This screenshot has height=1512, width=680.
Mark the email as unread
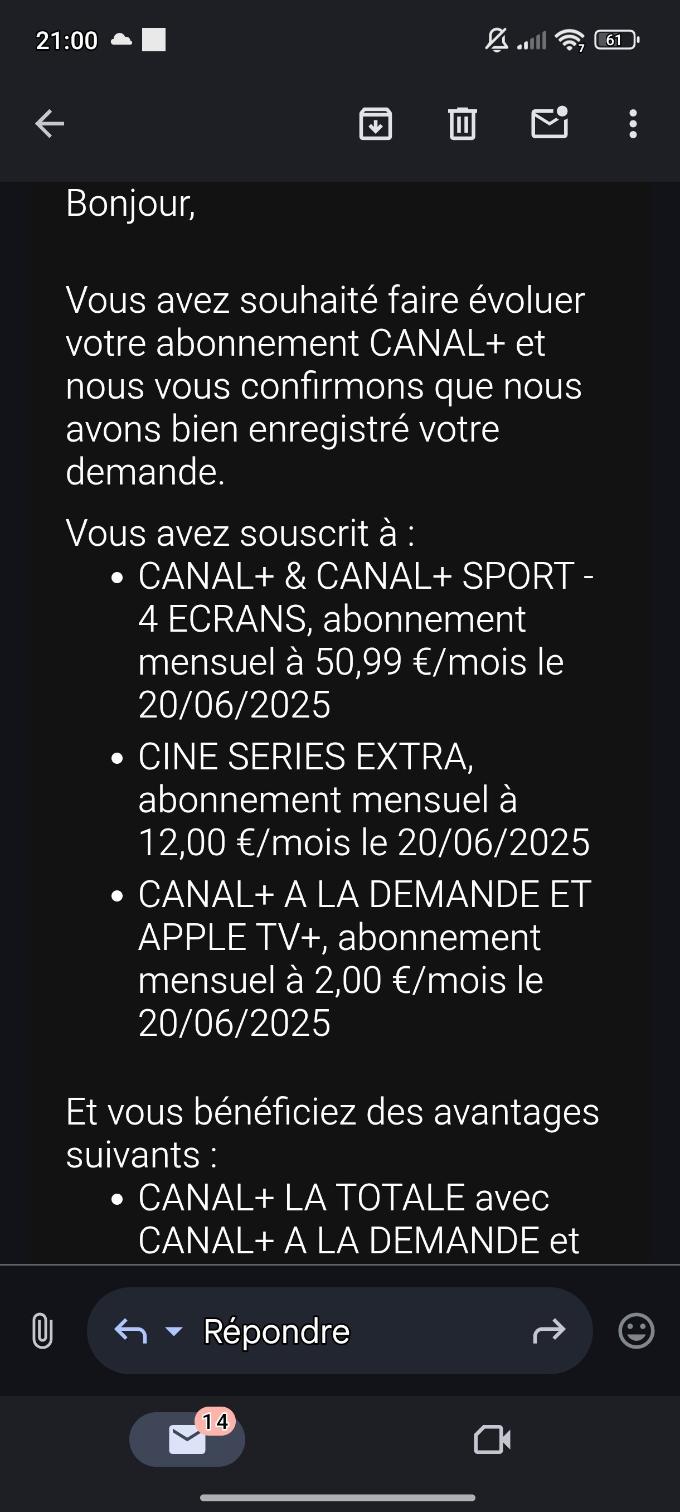pyautogui.click(x=549, y=123)
